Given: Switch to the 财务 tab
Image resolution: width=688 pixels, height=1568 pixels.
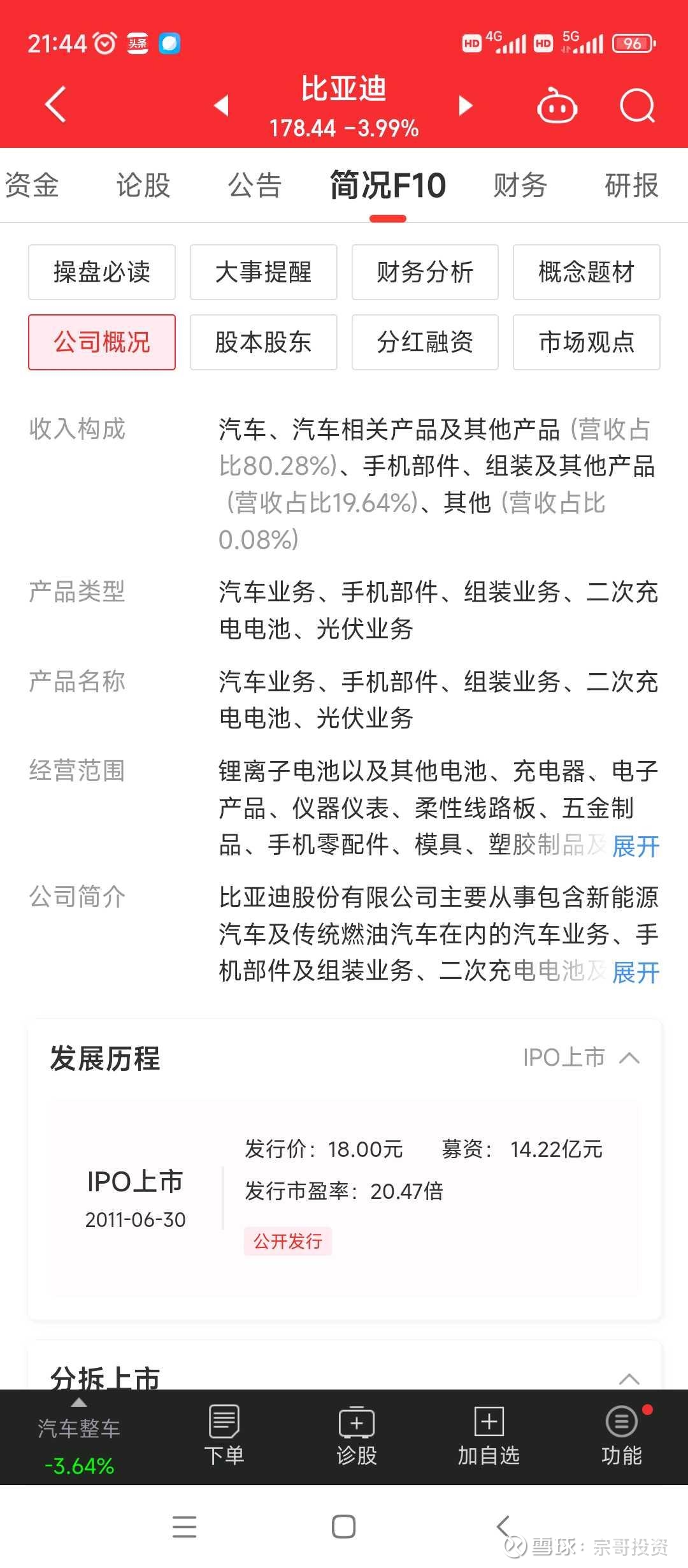Looking at the screenshot, I should (x=520, y=185).
